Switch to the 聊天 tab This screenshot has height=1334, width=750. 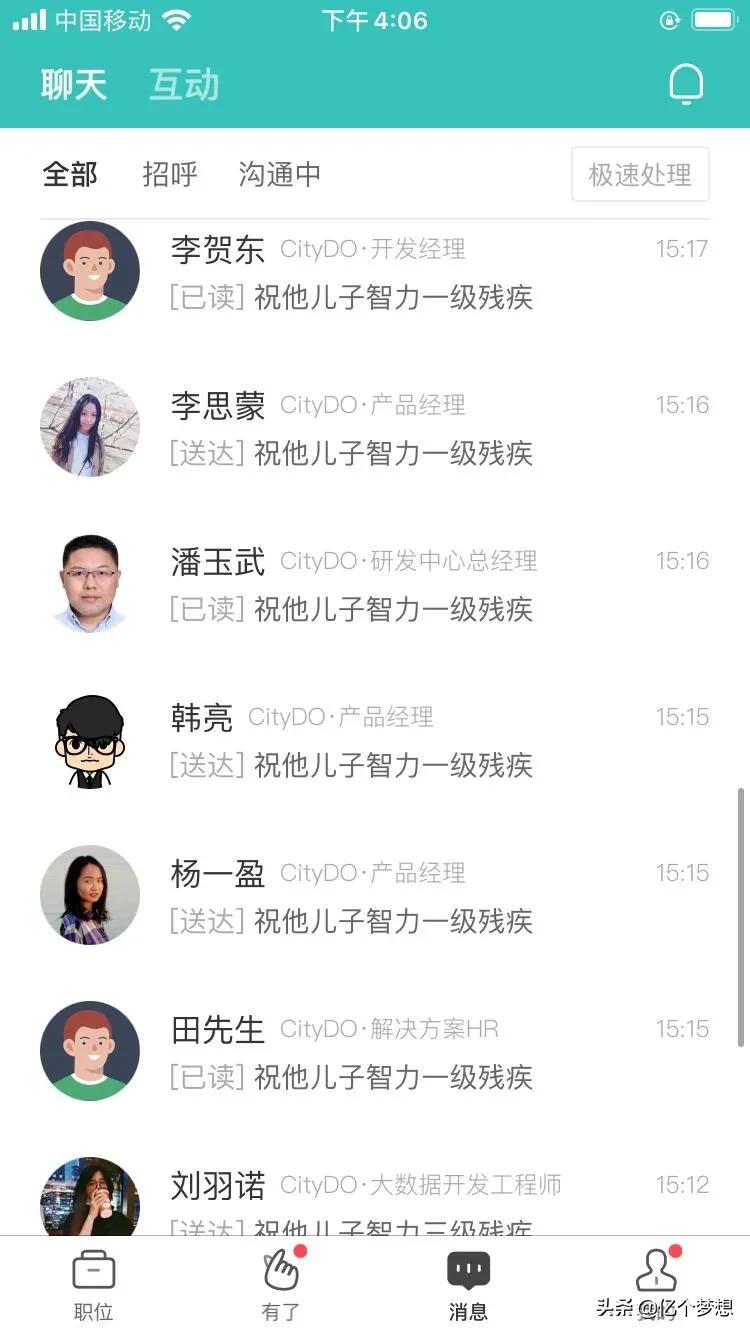75,85
